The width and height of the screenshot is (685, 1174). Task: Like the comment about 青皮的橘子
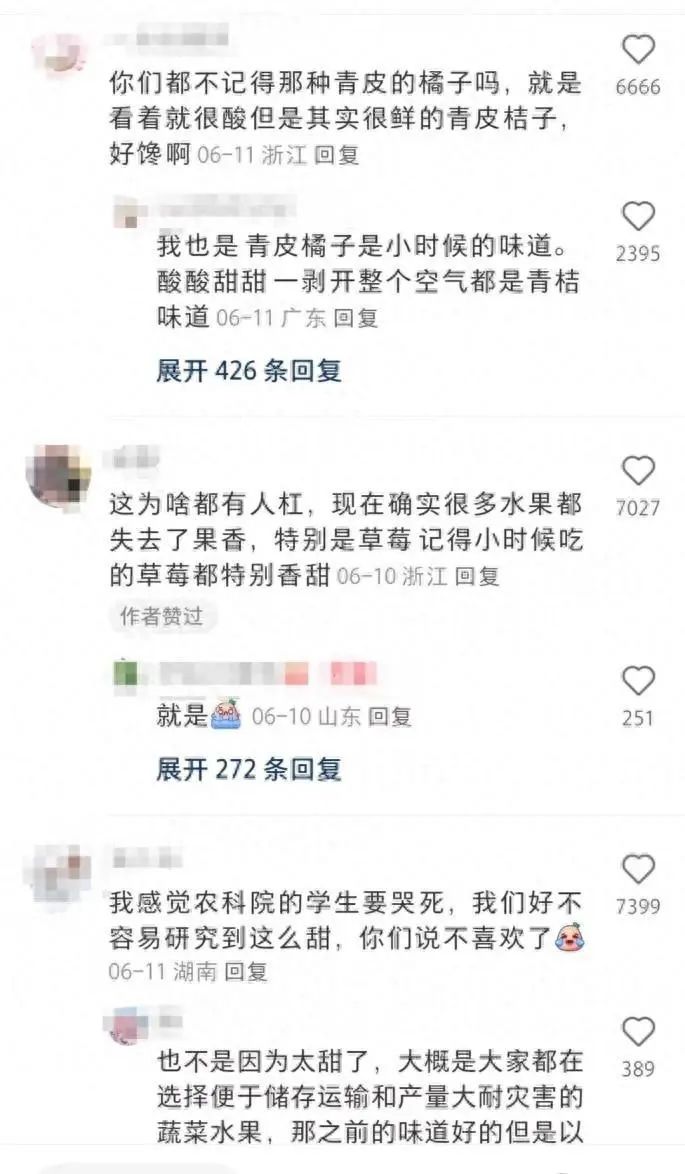[638, 50]
